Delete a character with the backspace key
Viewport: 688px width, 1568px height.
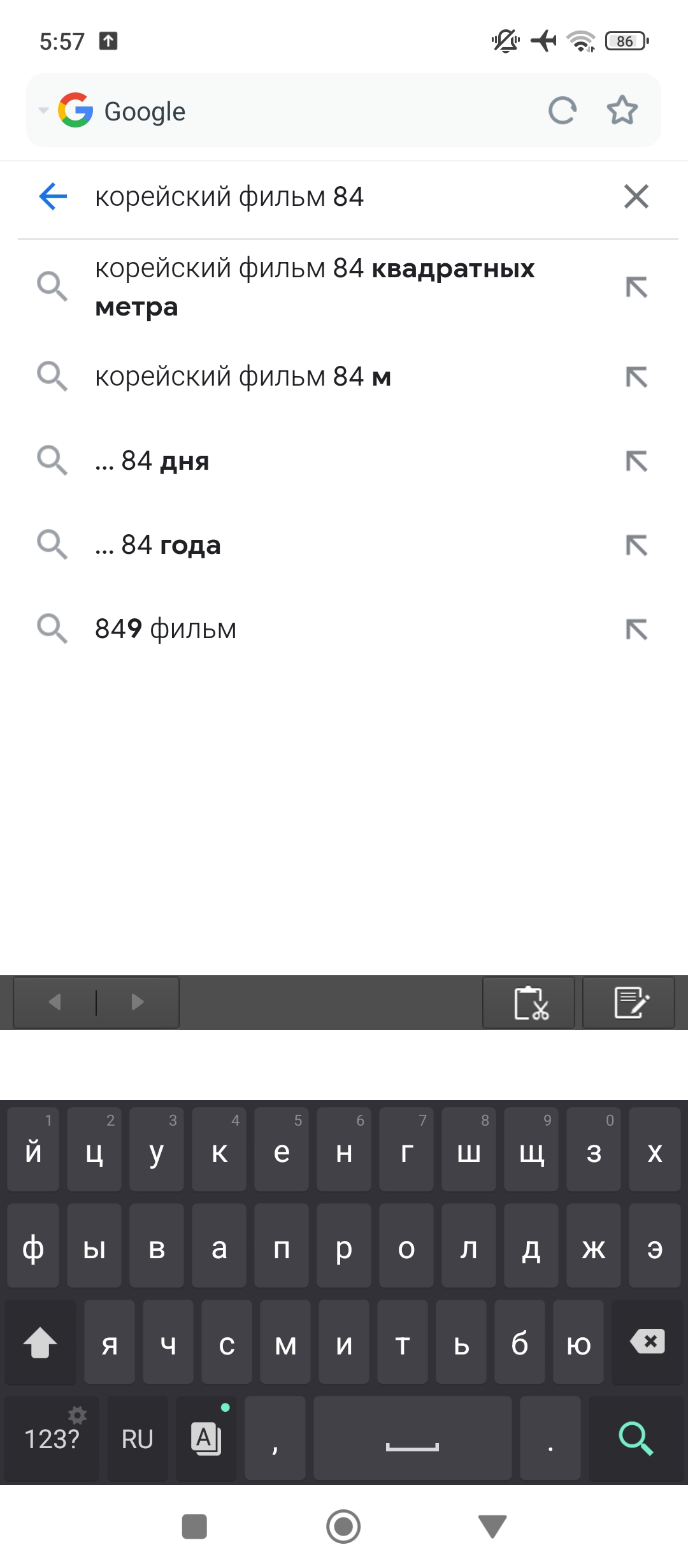pos(647,1342)
